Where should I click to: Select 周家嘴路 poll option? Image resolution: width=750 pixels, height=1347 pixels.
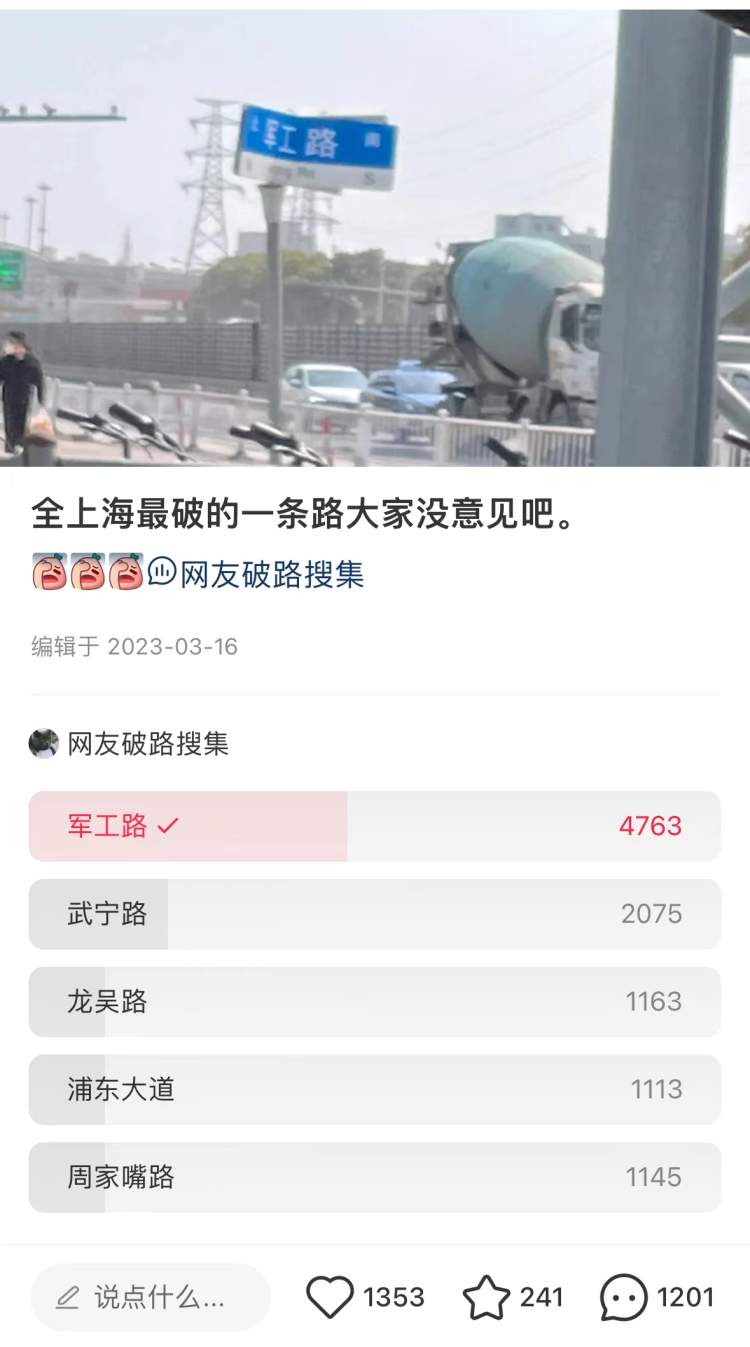coord(374,1177)
